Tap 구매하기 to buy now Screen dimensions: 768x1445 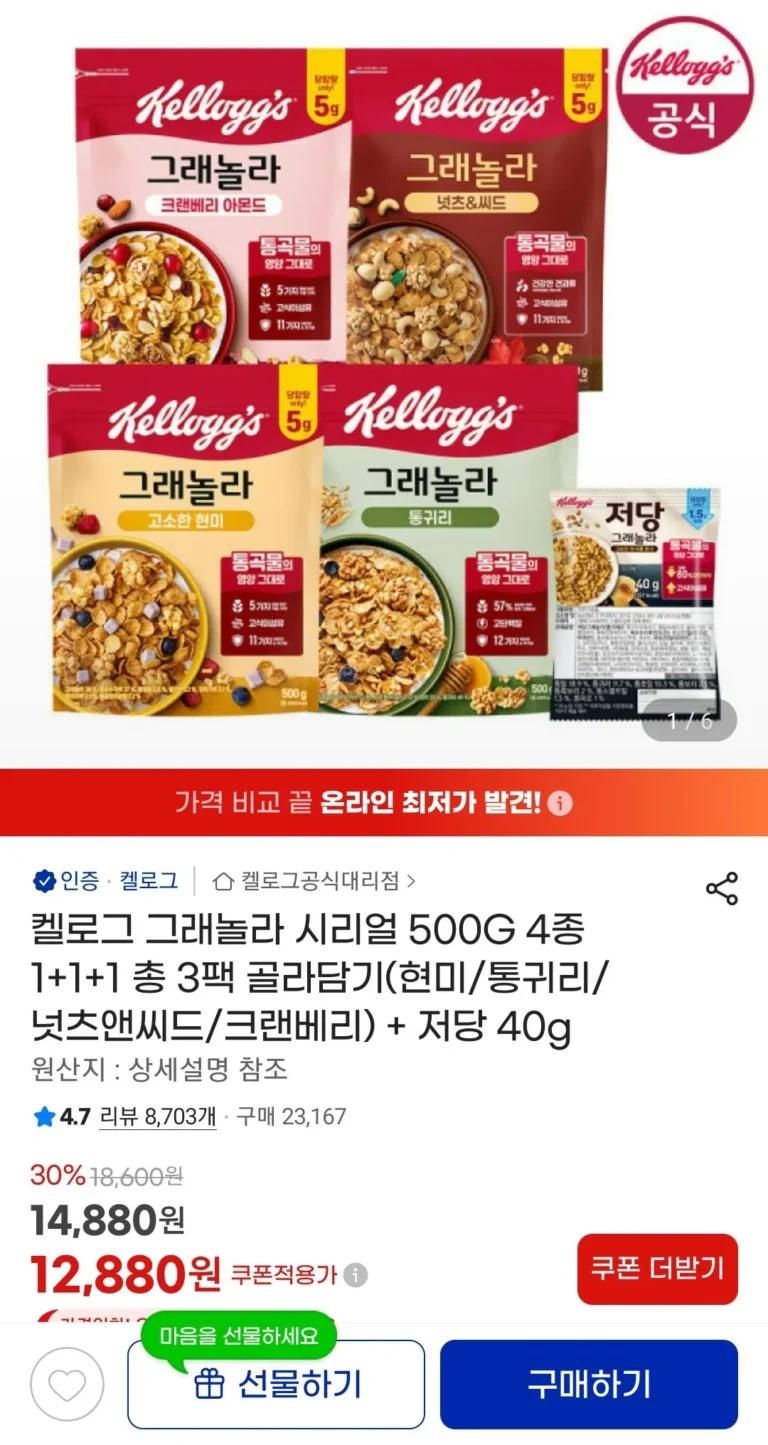coord(589,1385)
